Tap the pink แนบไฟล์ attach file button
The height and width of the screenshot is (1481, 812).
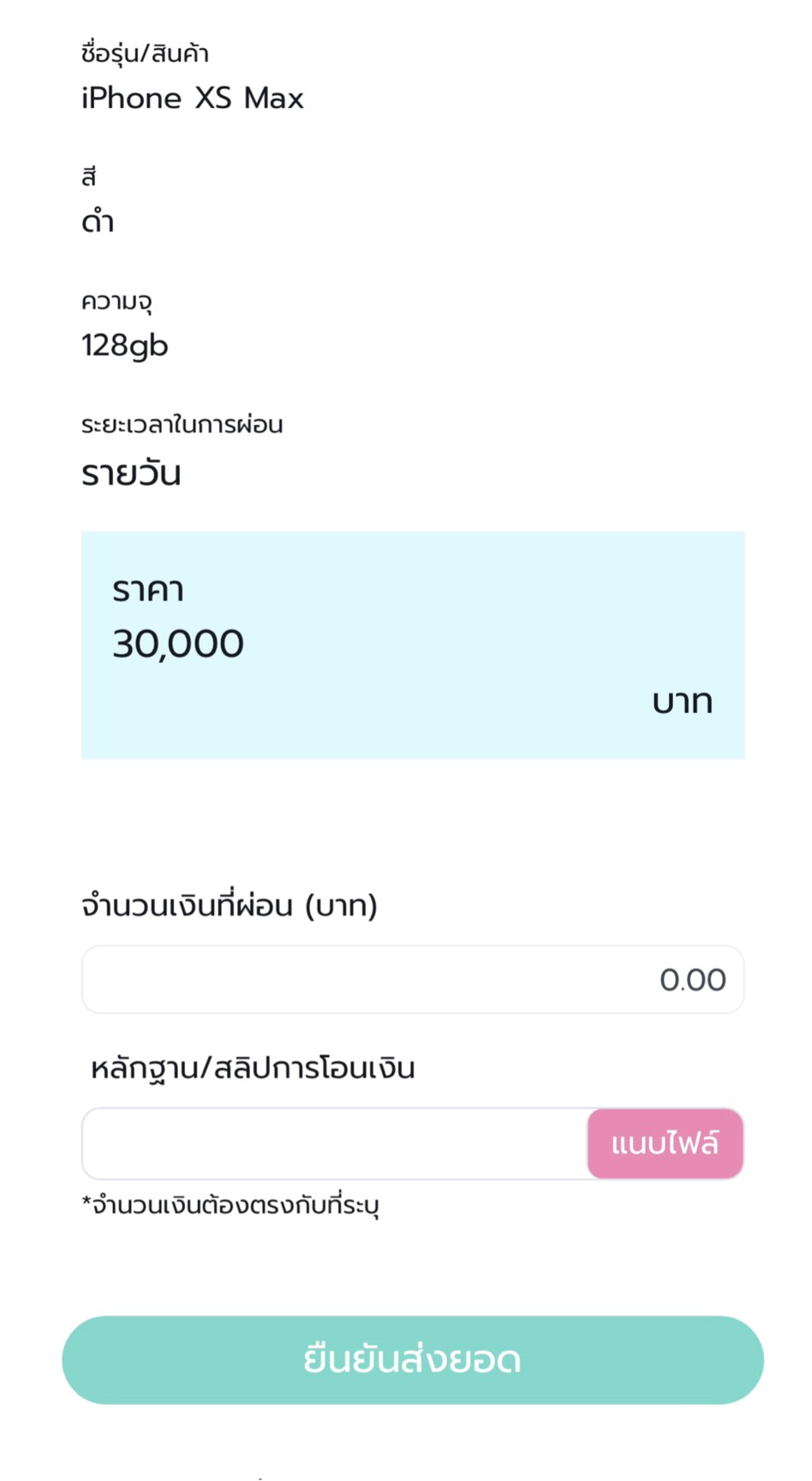(x=665, y=1143)
